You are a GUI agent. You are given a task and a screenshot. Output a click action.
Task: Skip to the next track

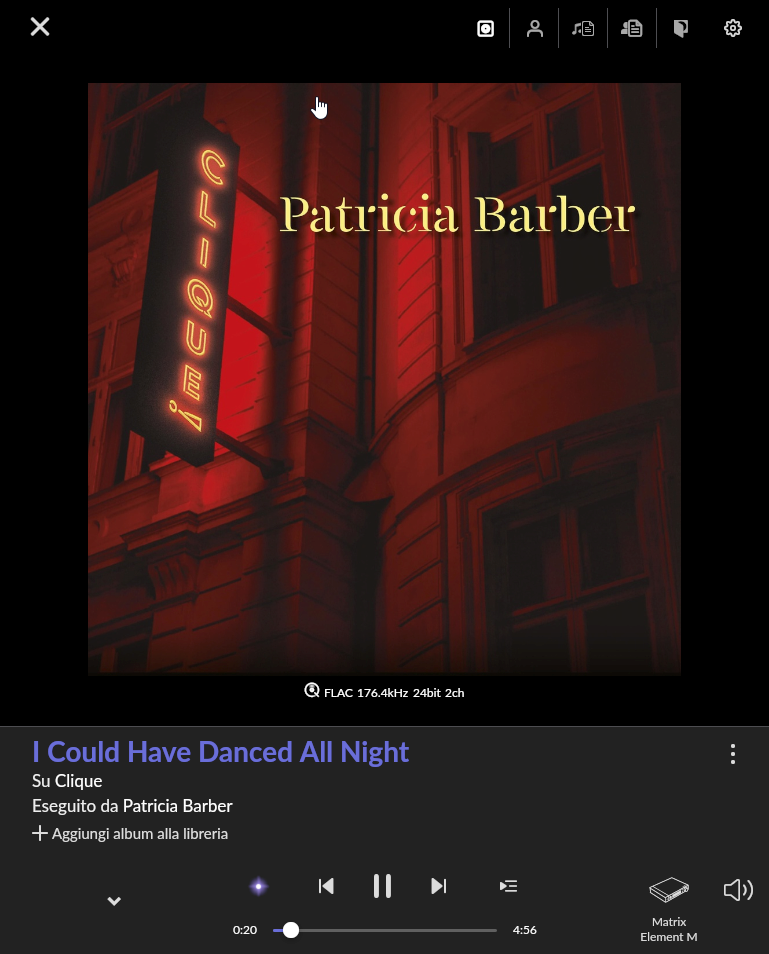pos(438,886)
